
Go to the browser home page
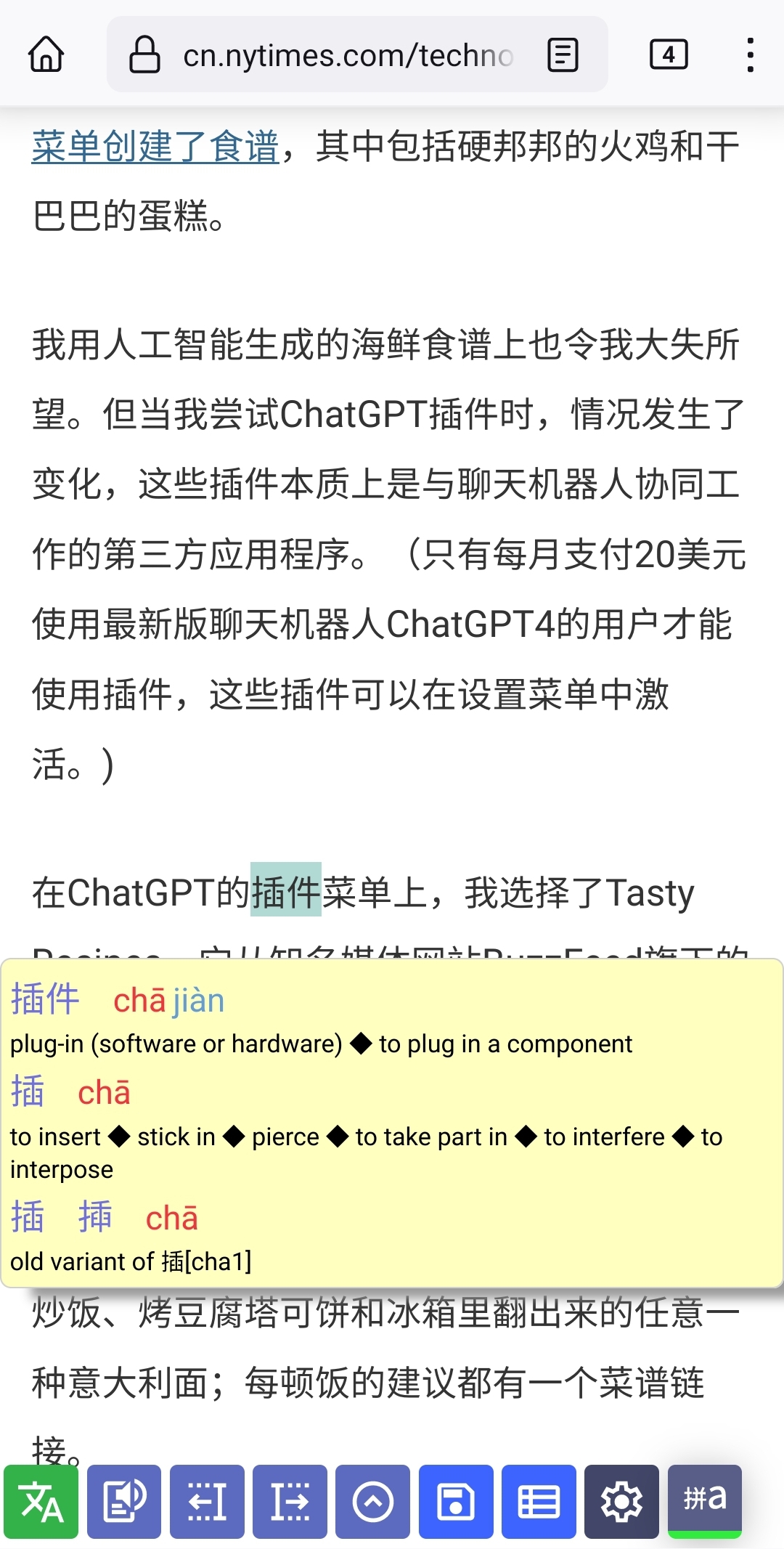[x=46, y=54]
